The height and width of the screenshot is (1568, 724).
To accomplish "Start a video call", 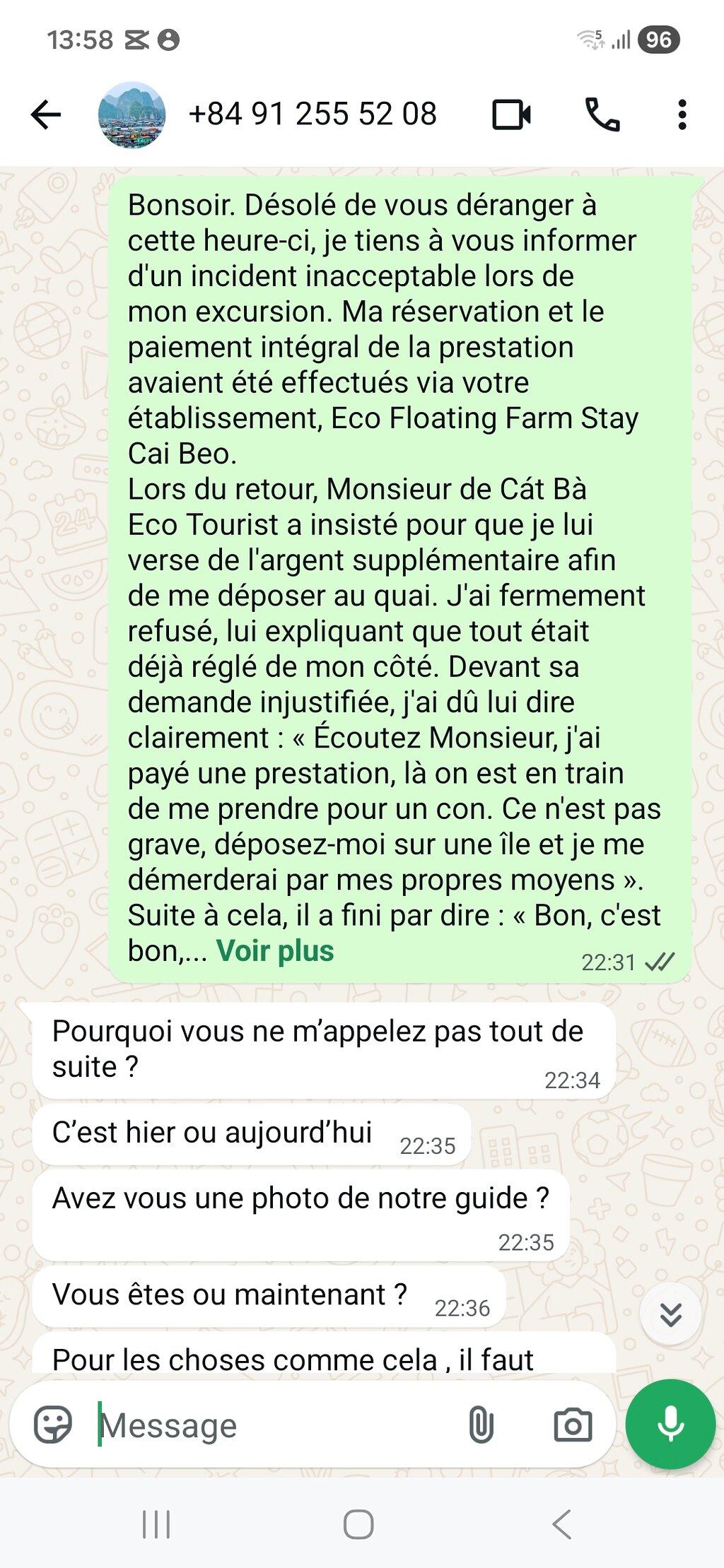I will 511,114.
